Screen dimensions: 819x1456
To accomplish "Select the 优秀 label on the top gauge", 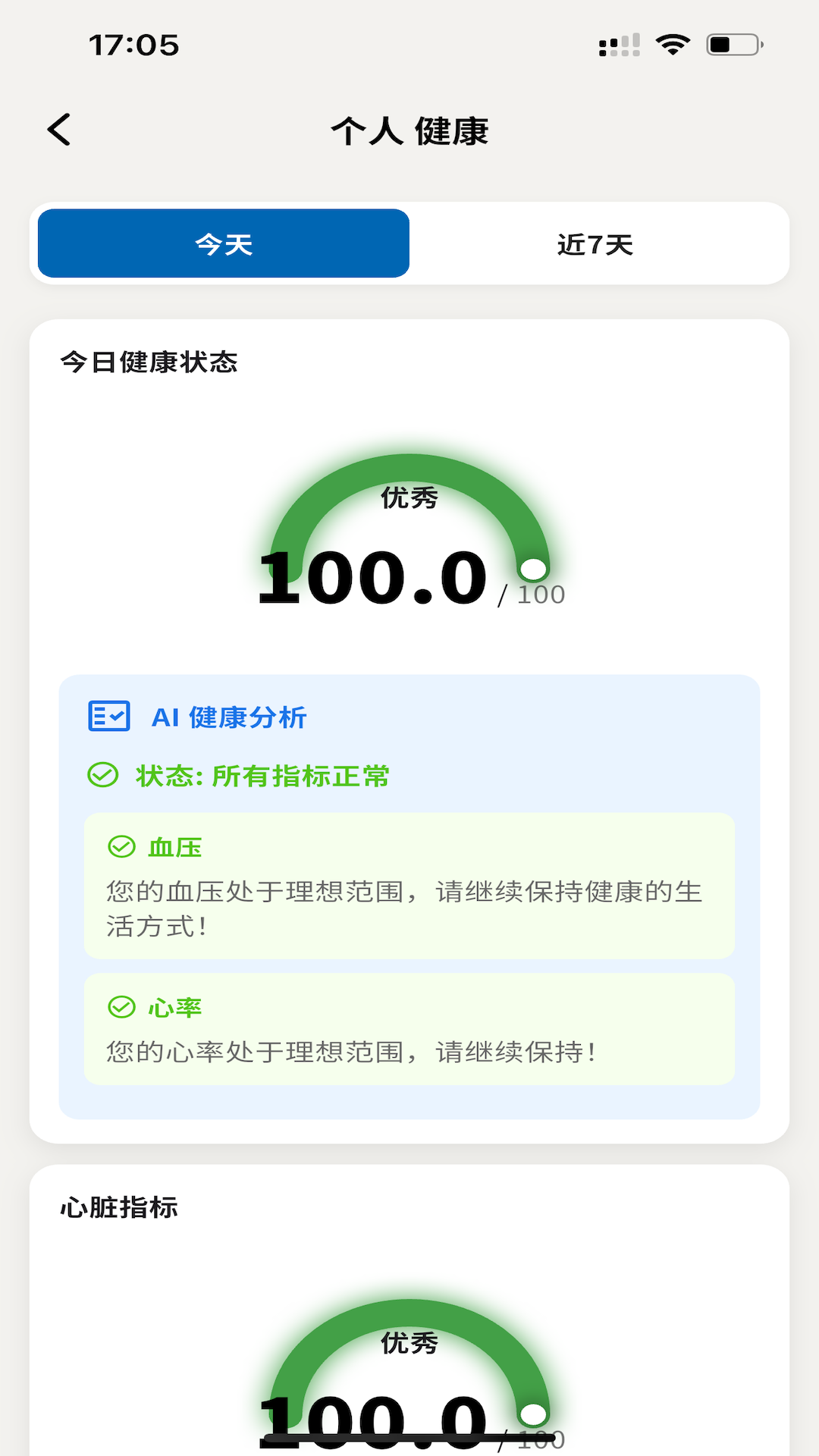I will (409, 498).
